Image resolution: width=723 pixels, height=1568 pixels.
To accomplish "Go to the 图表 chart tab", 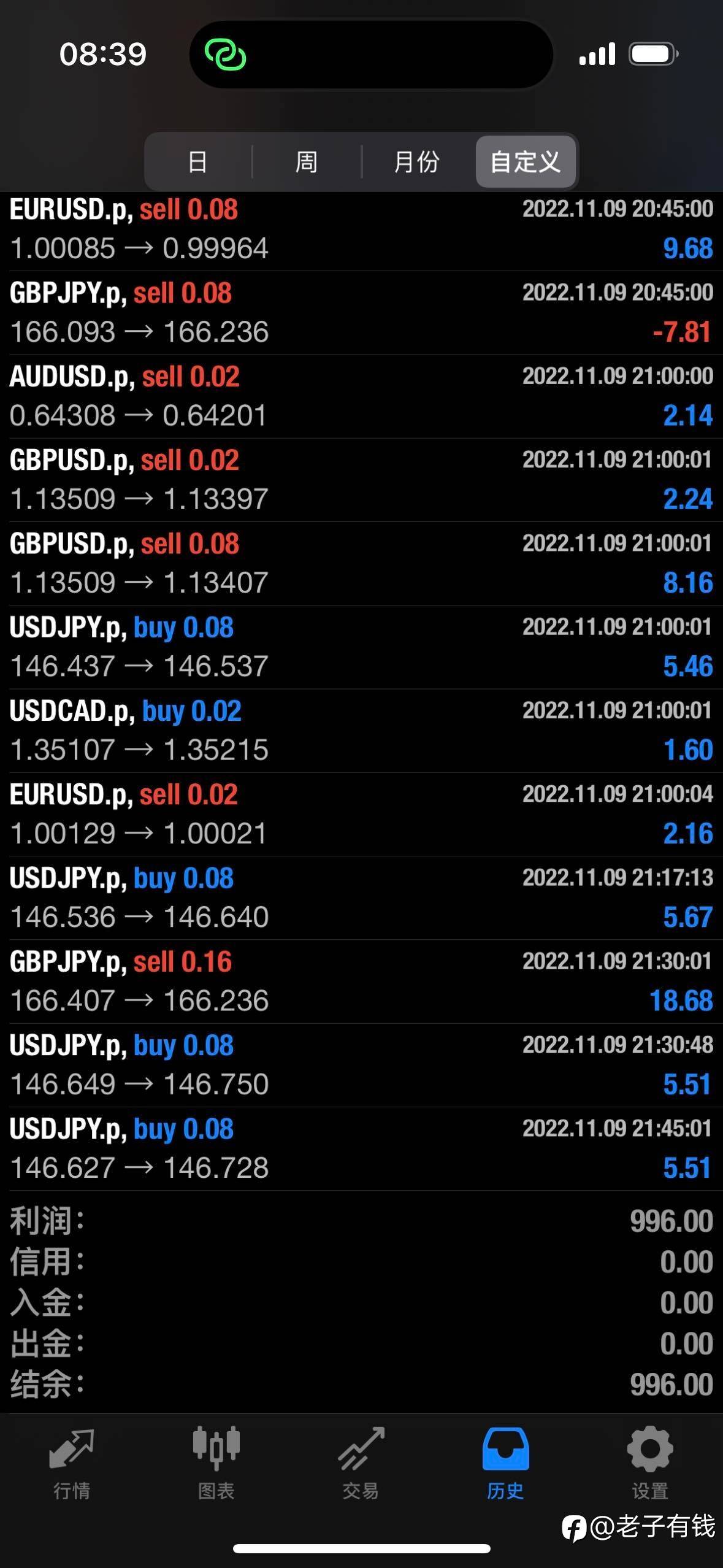I will click(216, 1464).
